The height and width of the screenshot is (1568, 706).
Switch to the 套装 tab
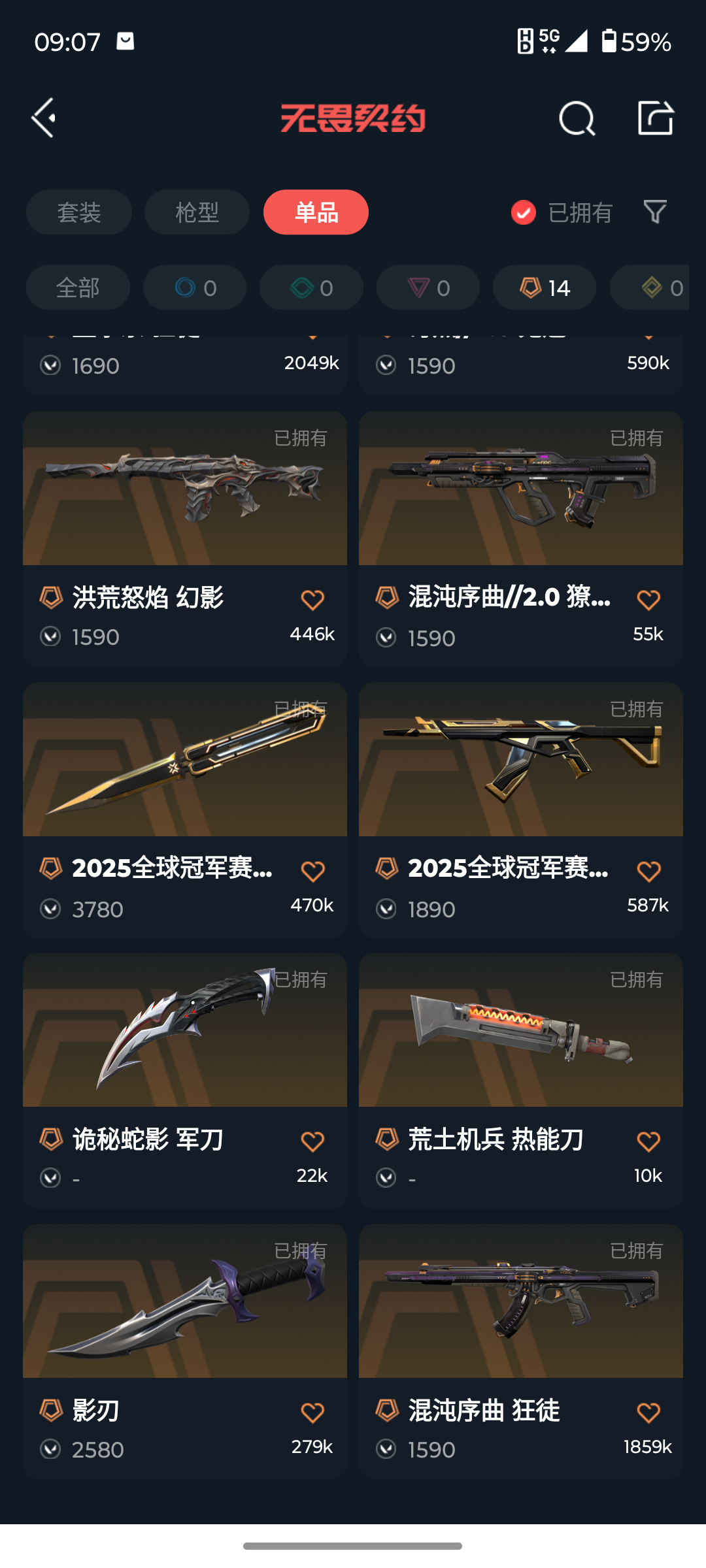pos(79,212)
